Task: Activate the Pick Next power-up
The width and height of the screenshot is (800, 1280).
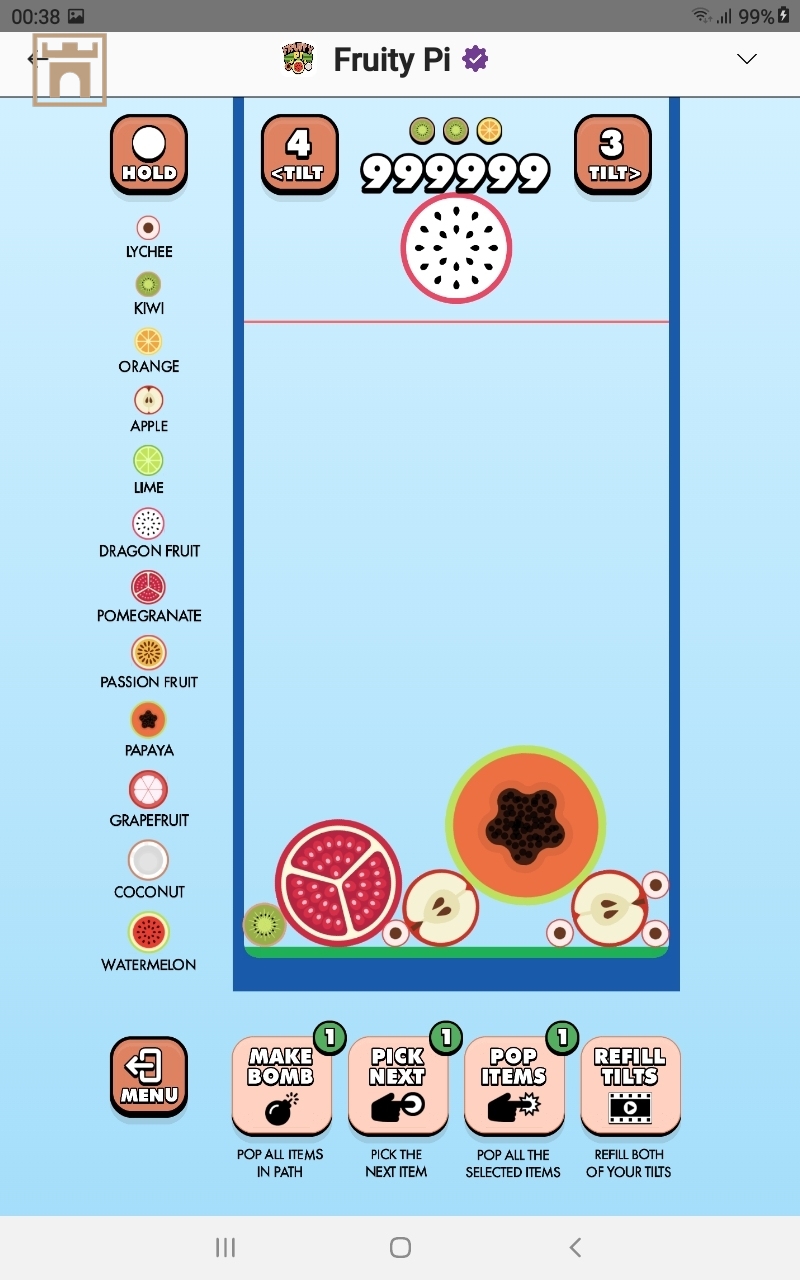Action: pos(397,1086)
